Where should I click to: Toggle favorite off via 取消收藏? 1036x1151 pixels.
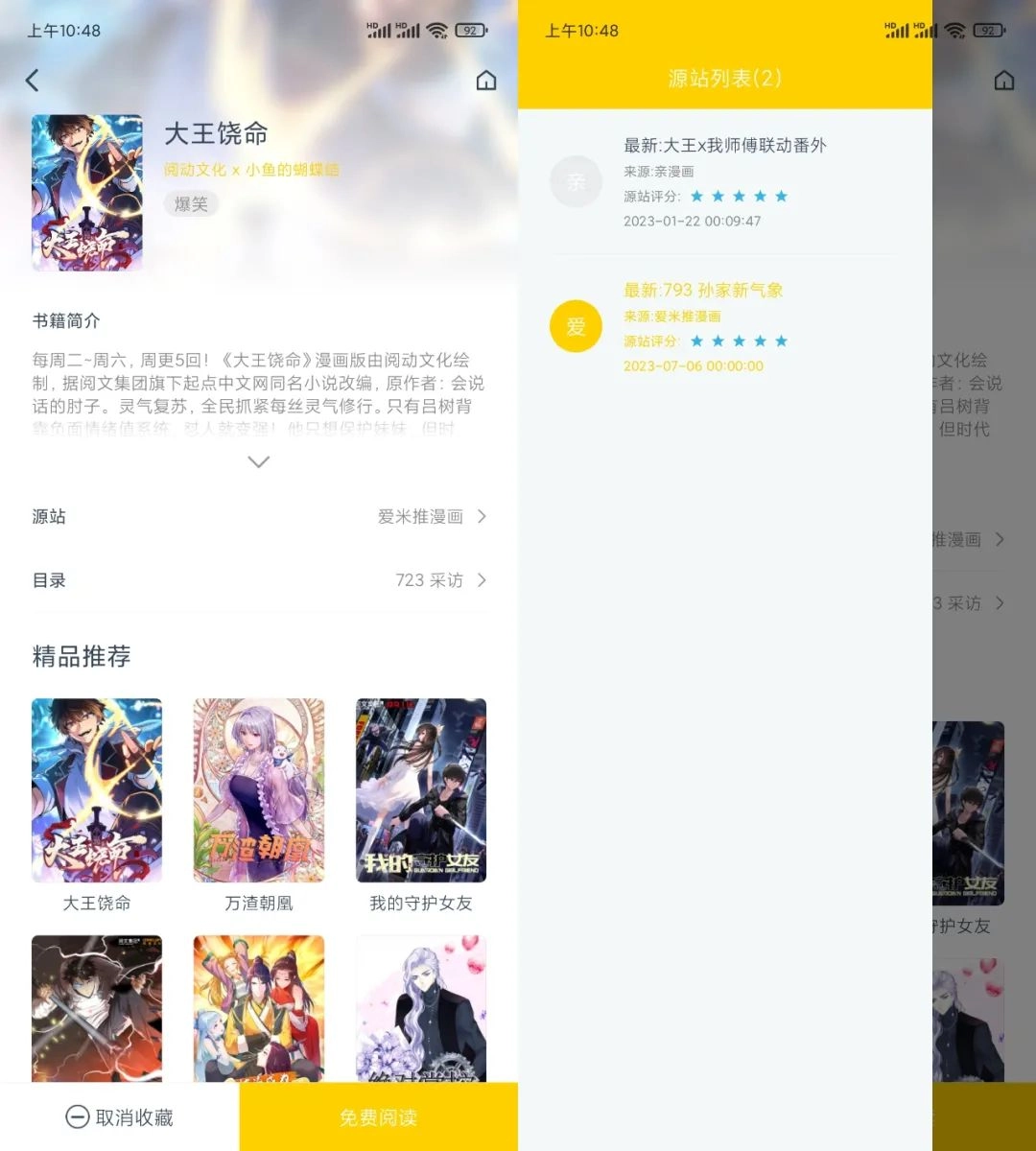(x=118, y=1116)
